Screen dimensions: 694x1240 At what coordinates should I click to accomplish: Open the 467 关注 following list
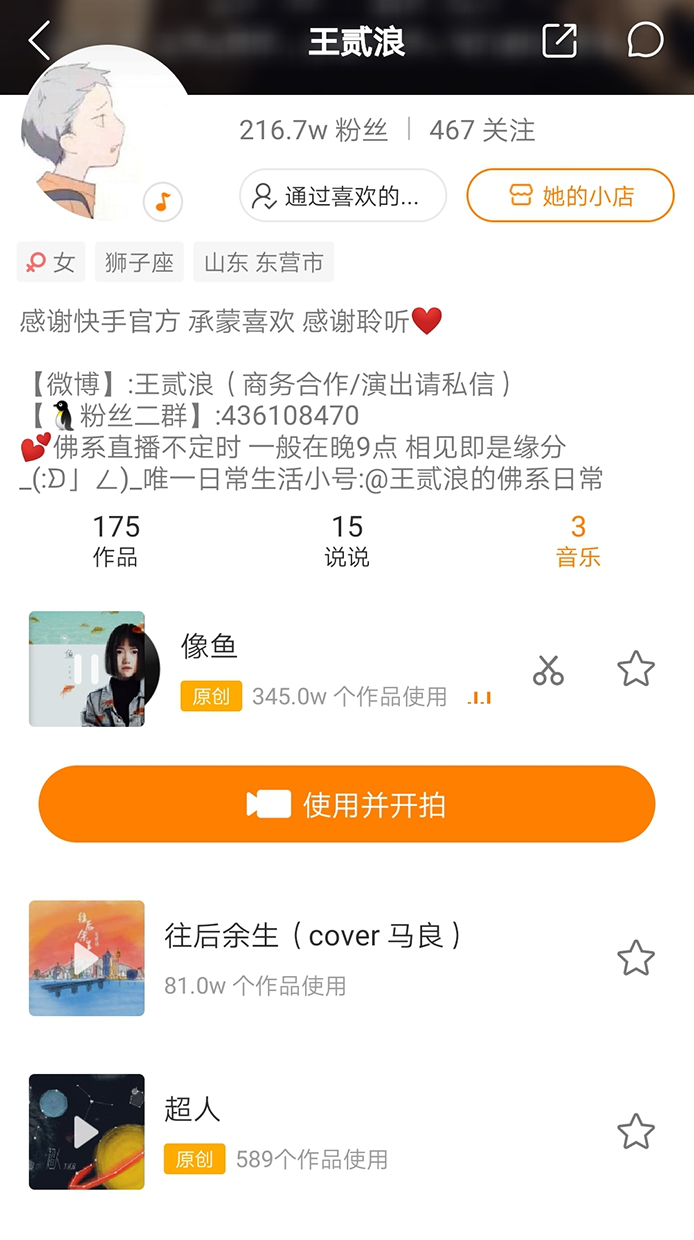[x=482, y=130]
